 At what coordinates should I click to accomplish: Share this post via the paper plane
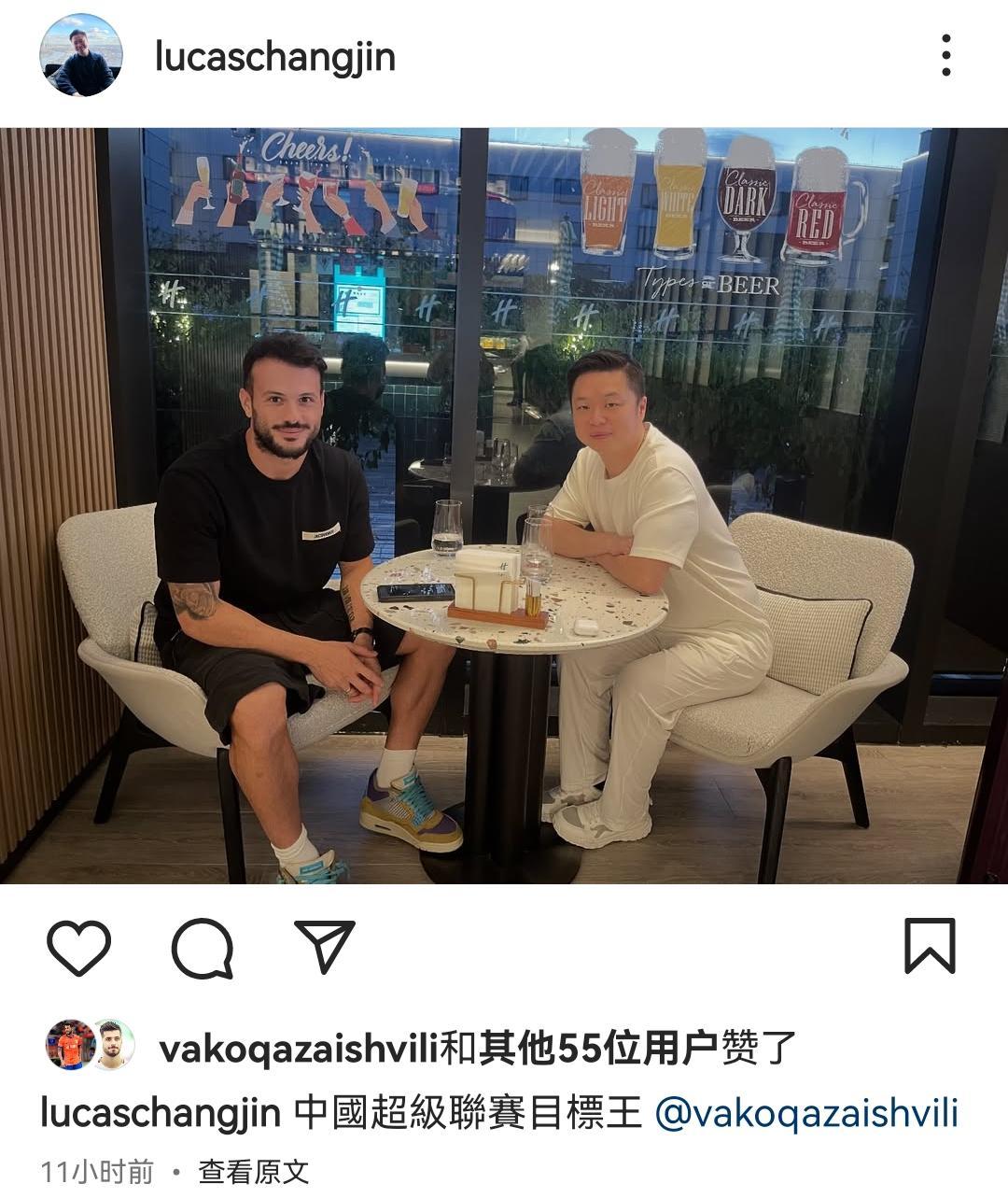tap(324, 945)
